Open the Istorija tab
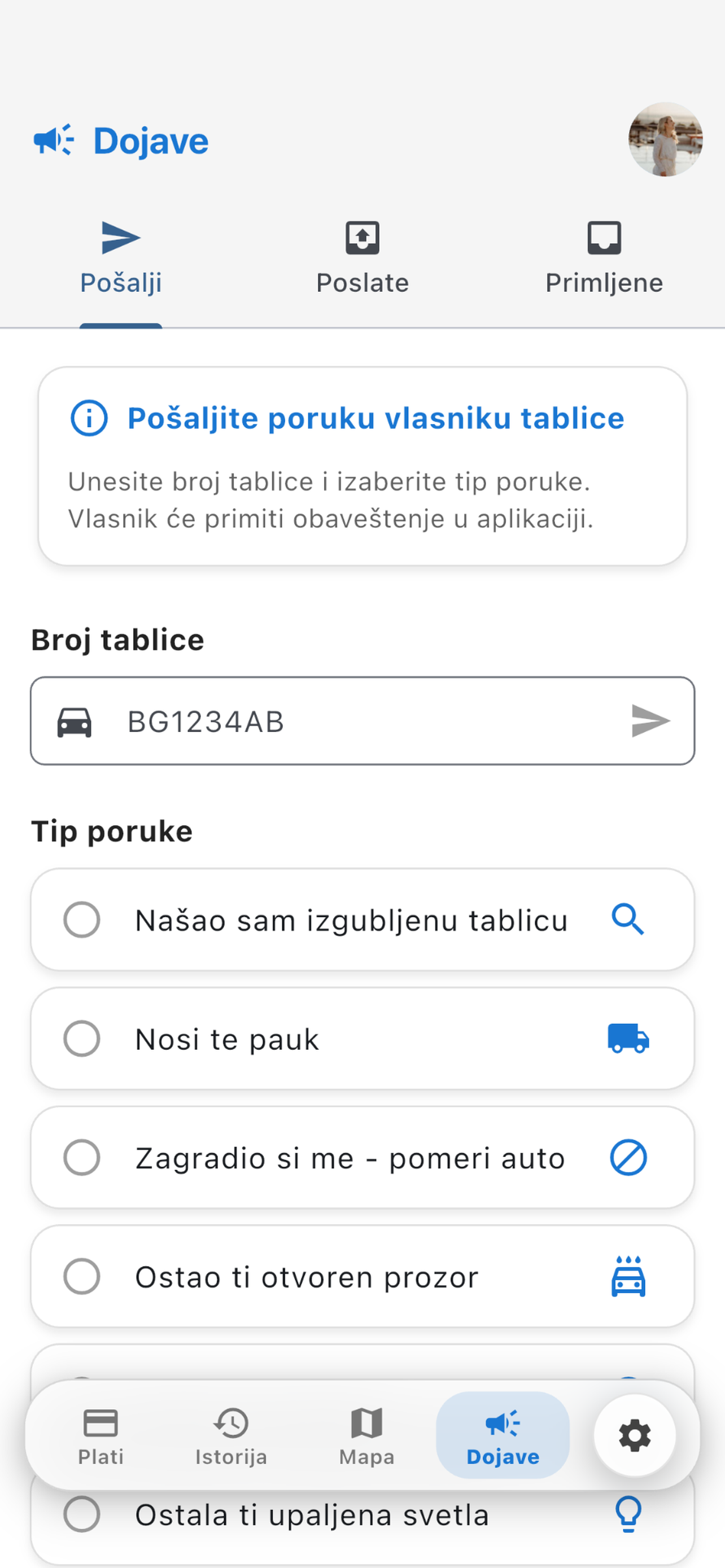Image resolution: width=725 pixels, height=1568 pixels. coord(232,1436)
